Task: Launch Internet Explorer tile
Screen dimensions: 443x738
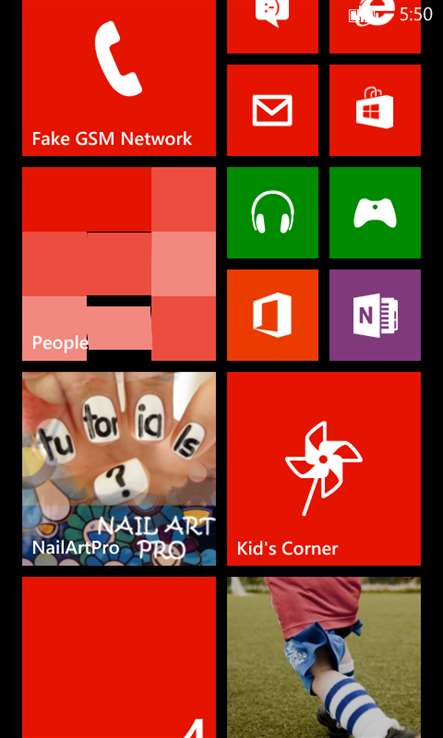Action: coord(375,26)
